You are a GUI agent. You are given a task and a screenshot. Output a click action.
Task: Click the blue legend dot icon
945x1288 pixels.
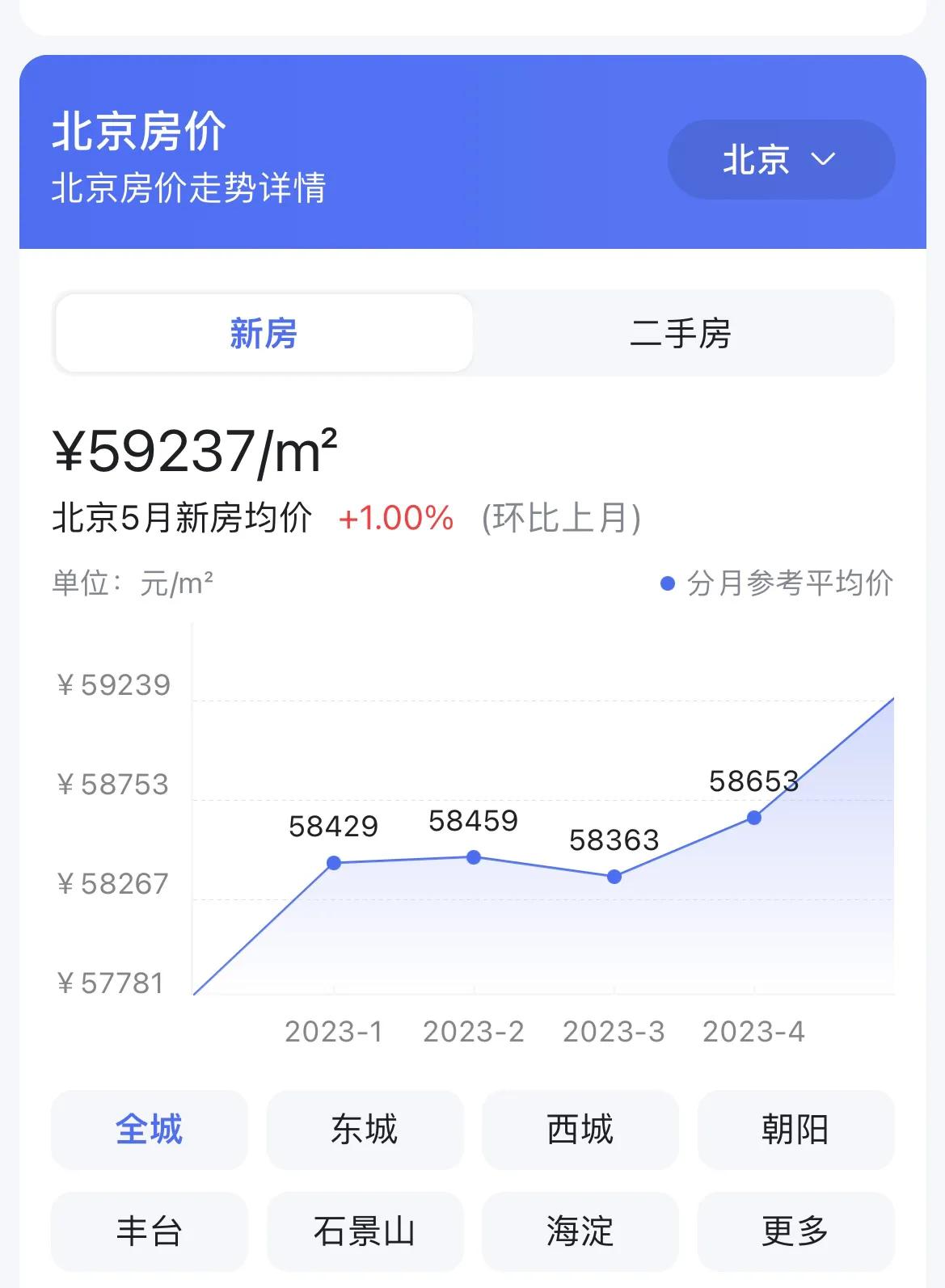point(665,583)
